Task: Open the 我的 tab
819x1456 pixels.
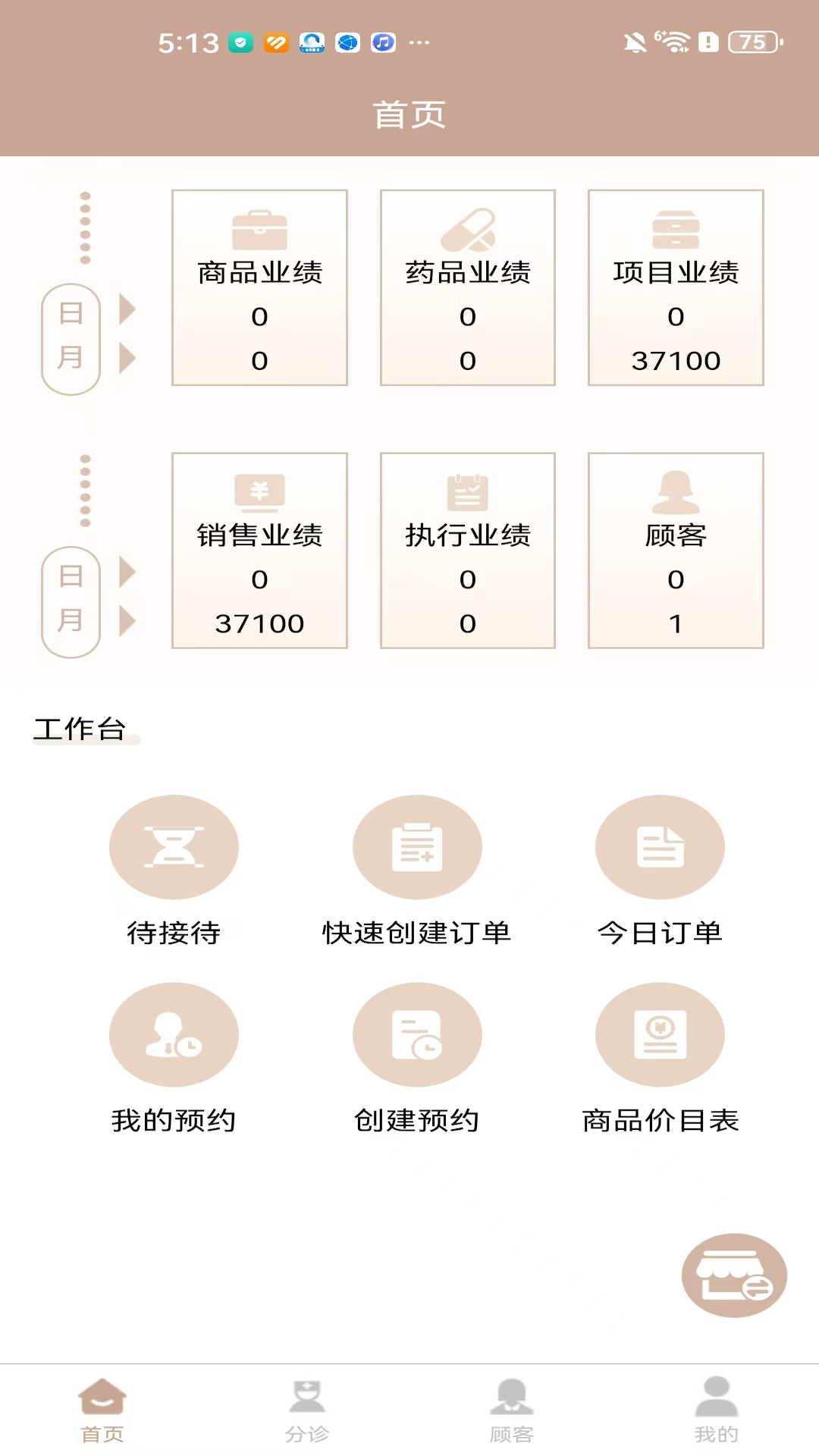Action: pos(717,1410)
